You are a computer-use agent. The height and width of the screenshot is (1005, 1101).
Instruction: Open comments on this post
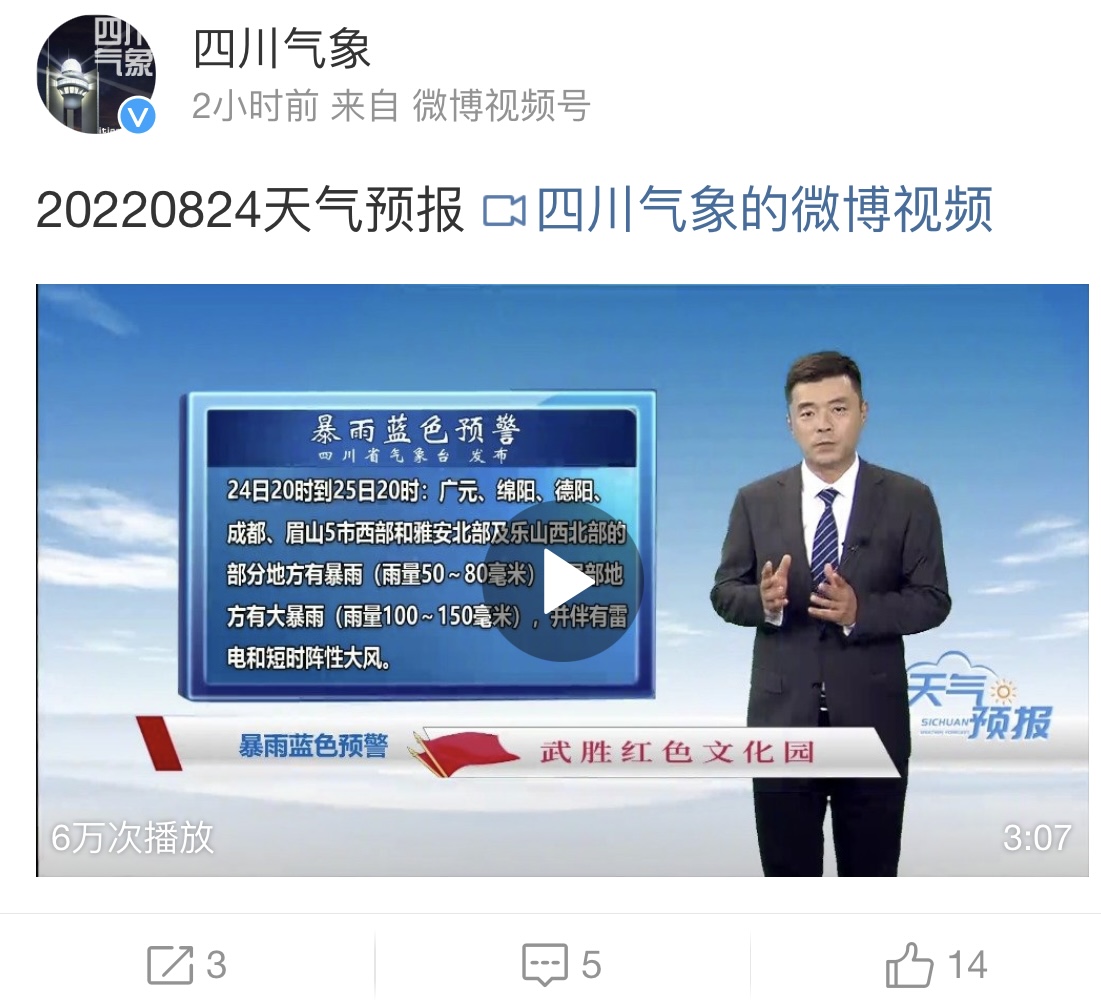click(x=561, y=965)
